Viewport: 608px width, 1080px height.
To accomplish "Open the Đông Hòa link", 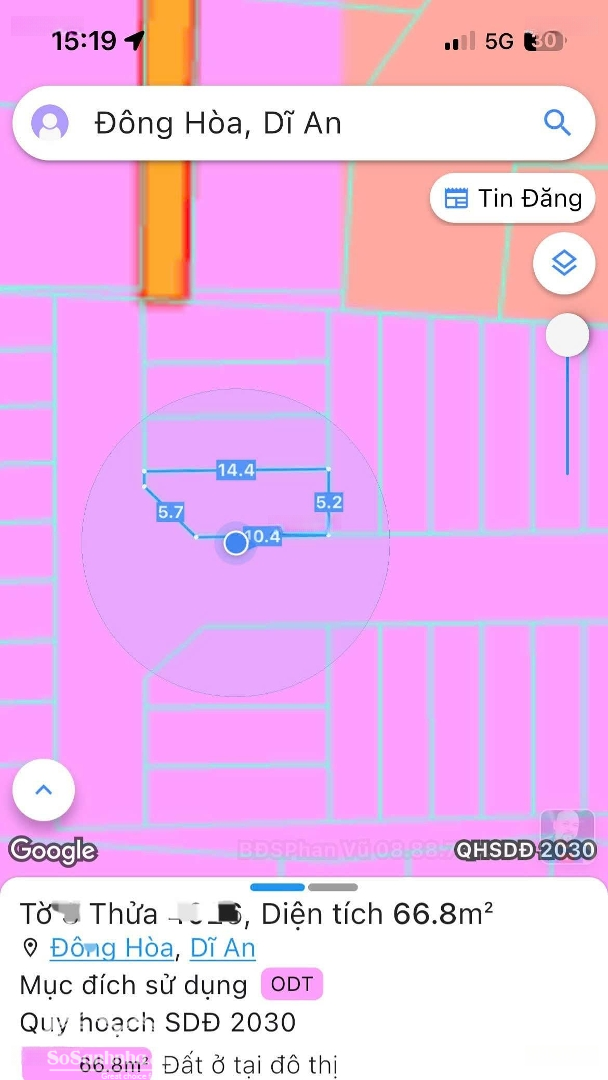I will [112, 948].
